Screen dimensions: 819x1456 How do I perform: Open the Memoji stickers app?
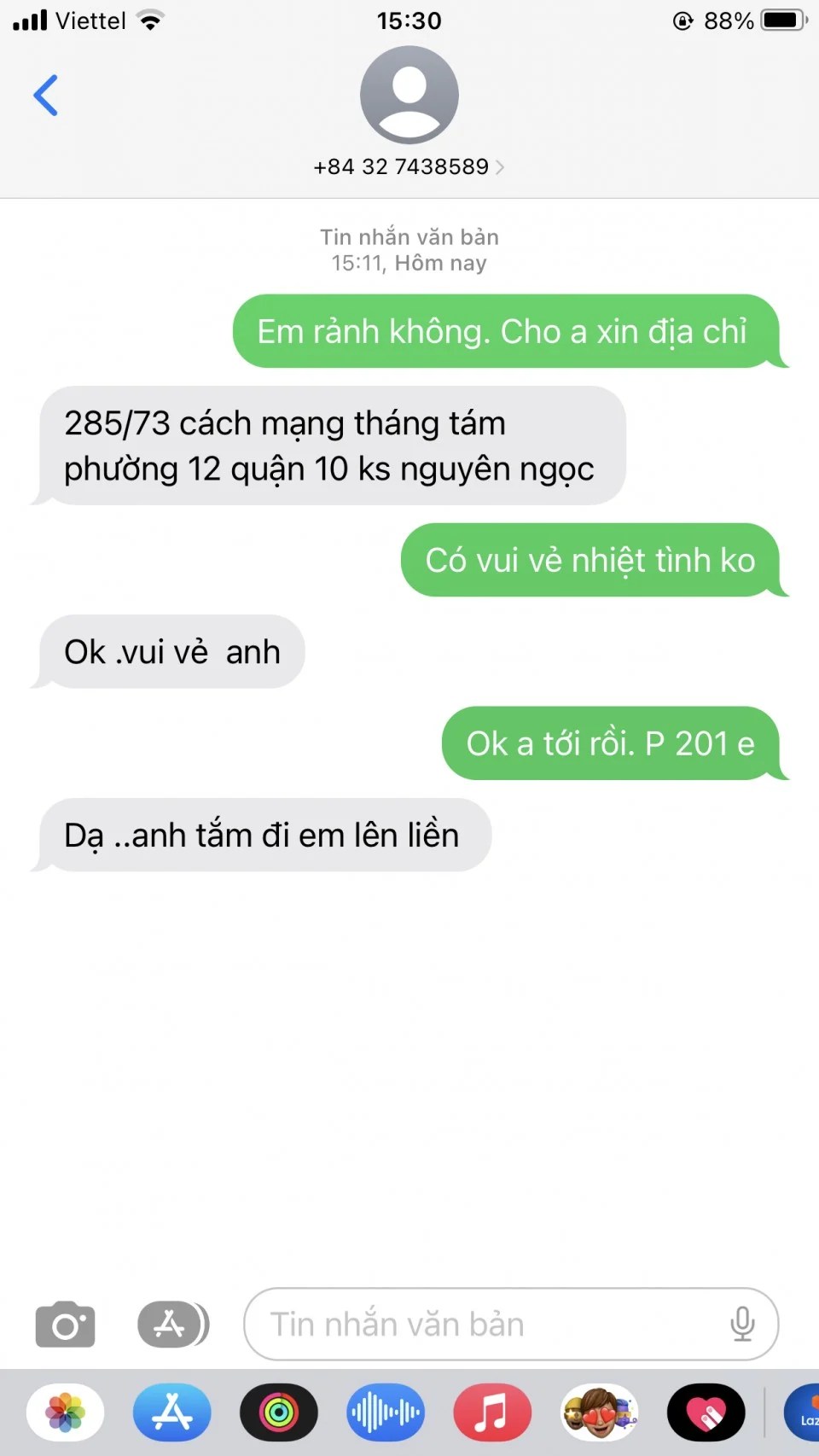(x=599, y=1412)
